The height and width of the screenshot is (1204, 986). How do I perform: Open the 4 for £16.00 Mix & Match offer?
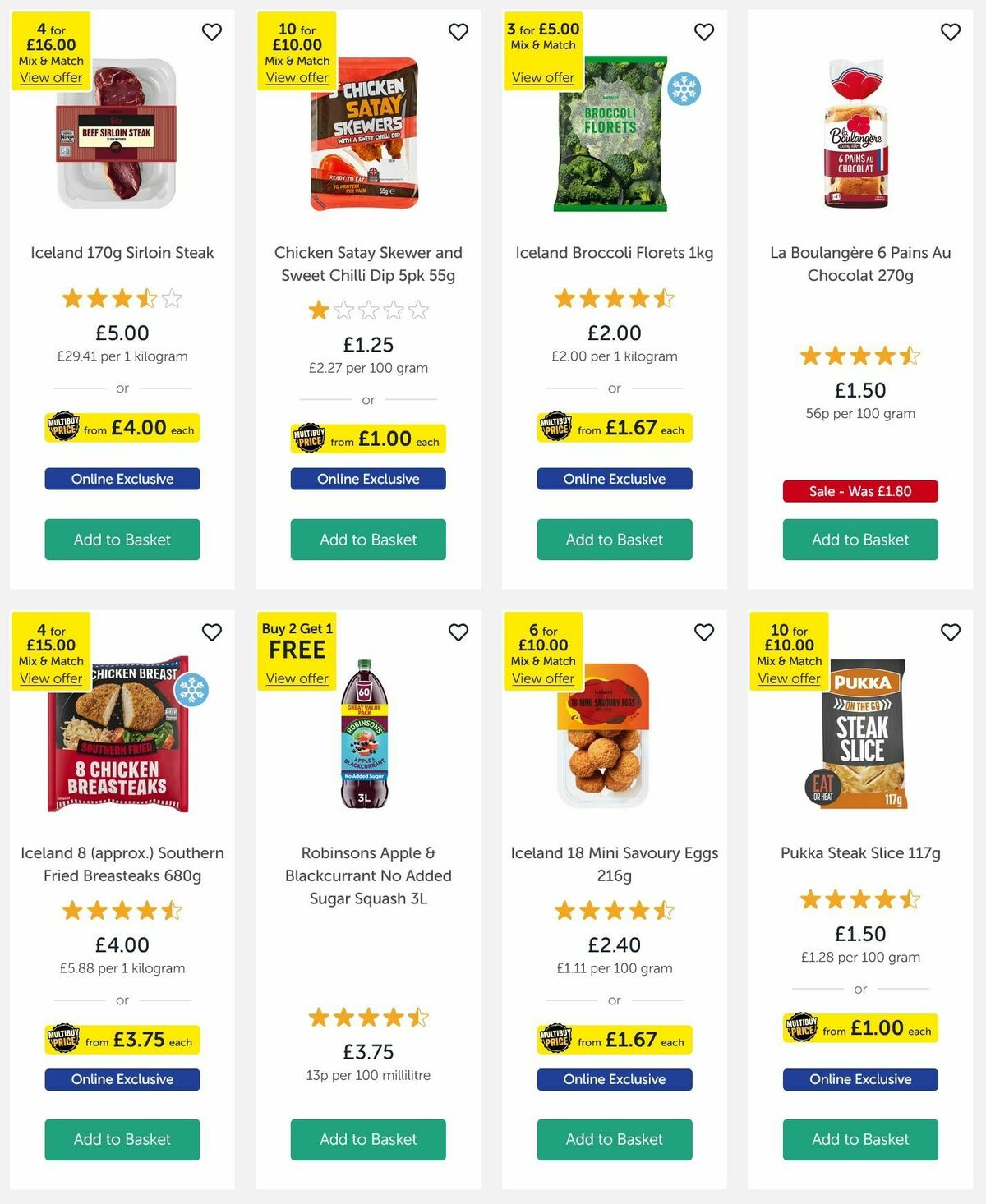(x=50, y=77)
